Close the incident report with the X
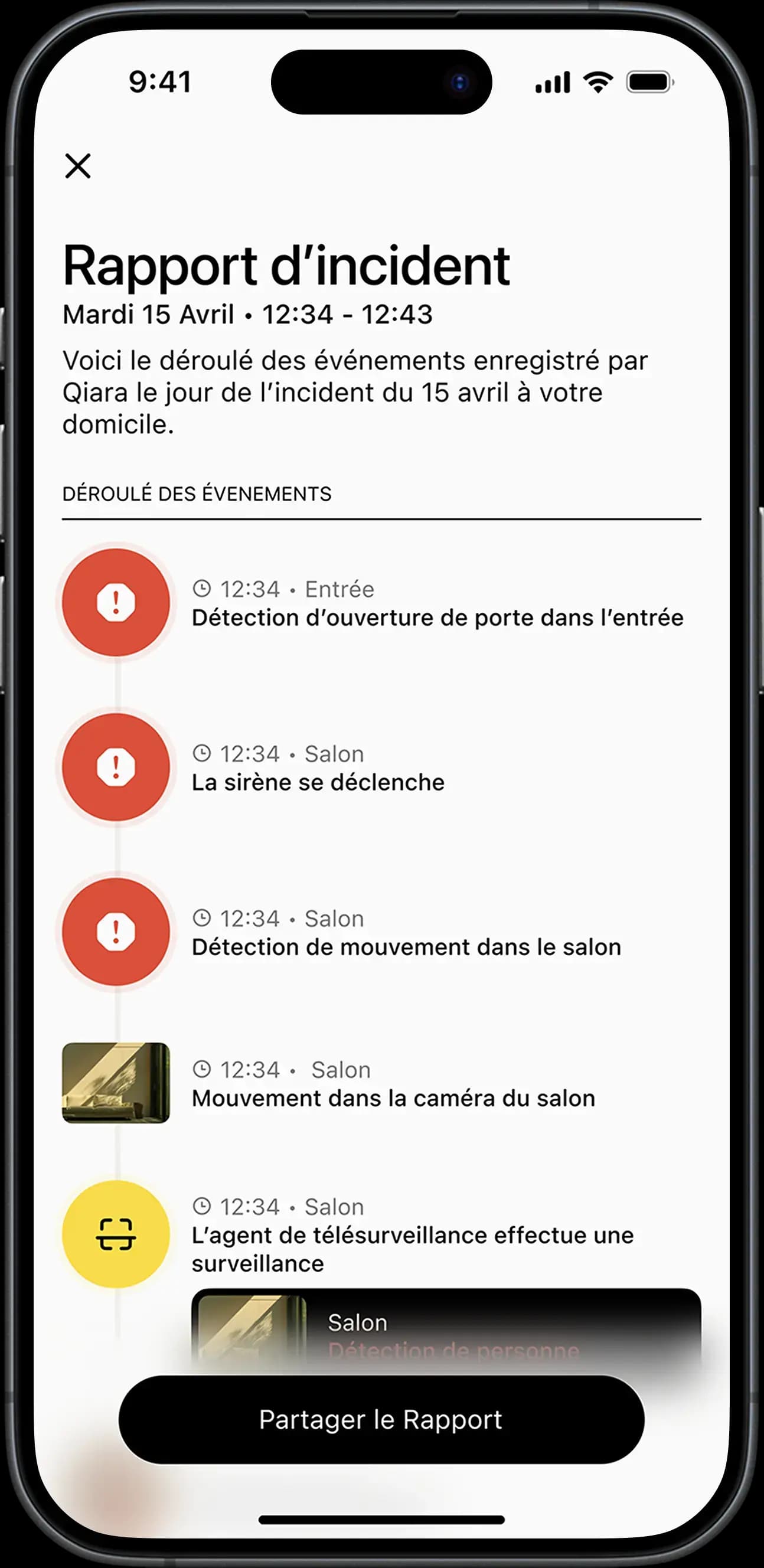This screenshot has width=764, height=1568. [79, 166]
